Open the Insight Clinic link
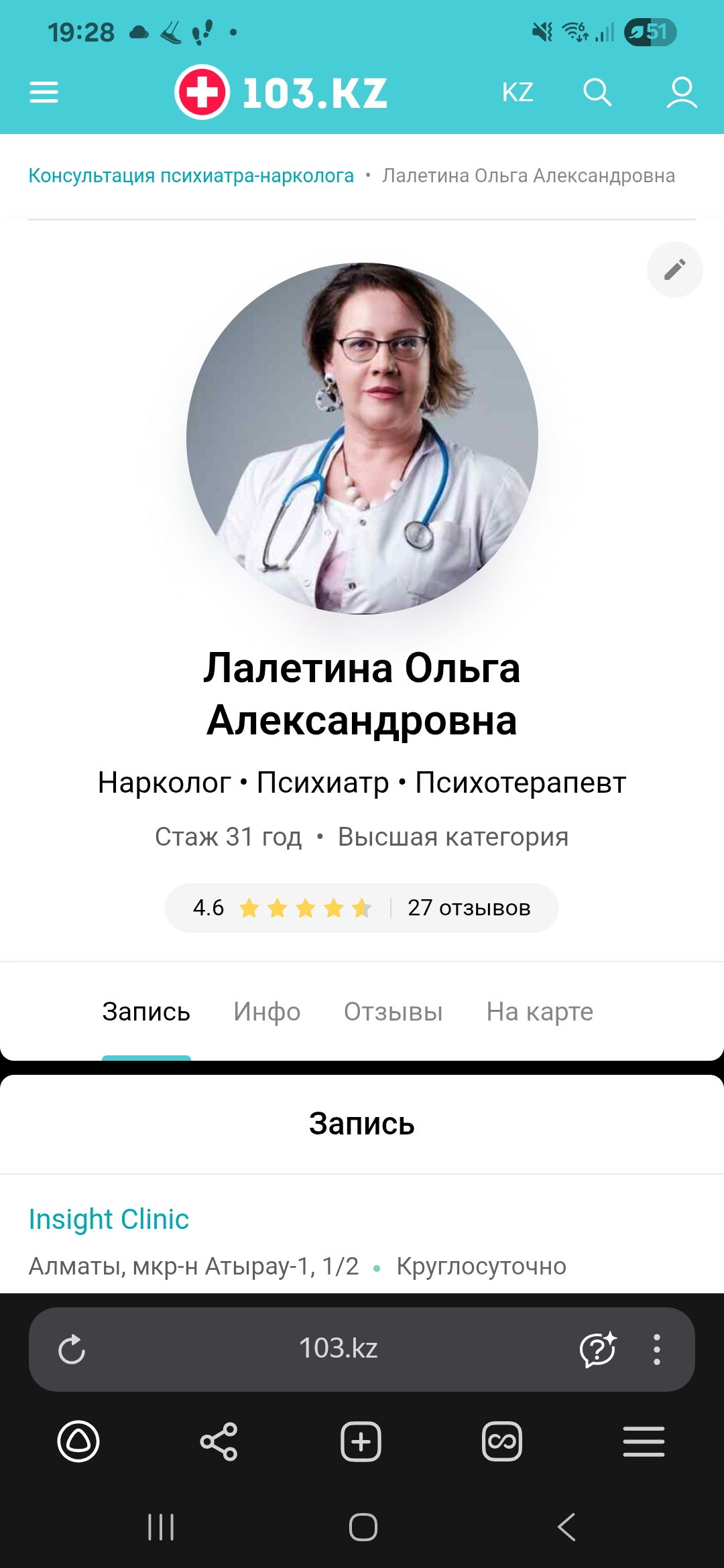This screenshot has height=1568, width=724. [109, 1220]
